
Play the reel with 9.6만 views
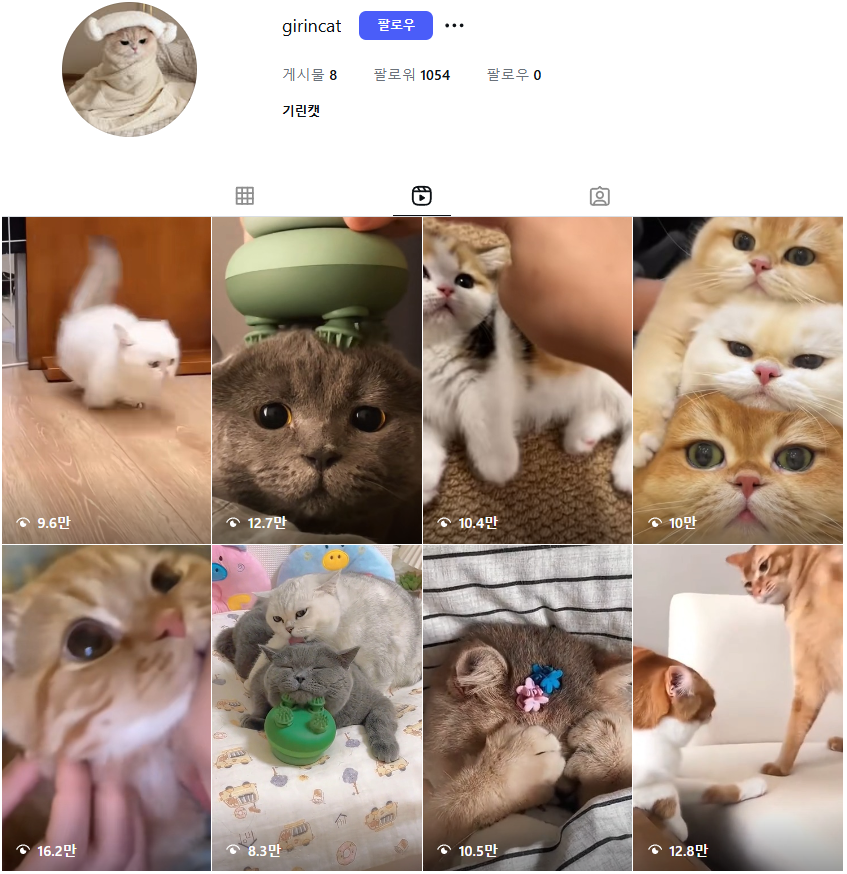106,380
